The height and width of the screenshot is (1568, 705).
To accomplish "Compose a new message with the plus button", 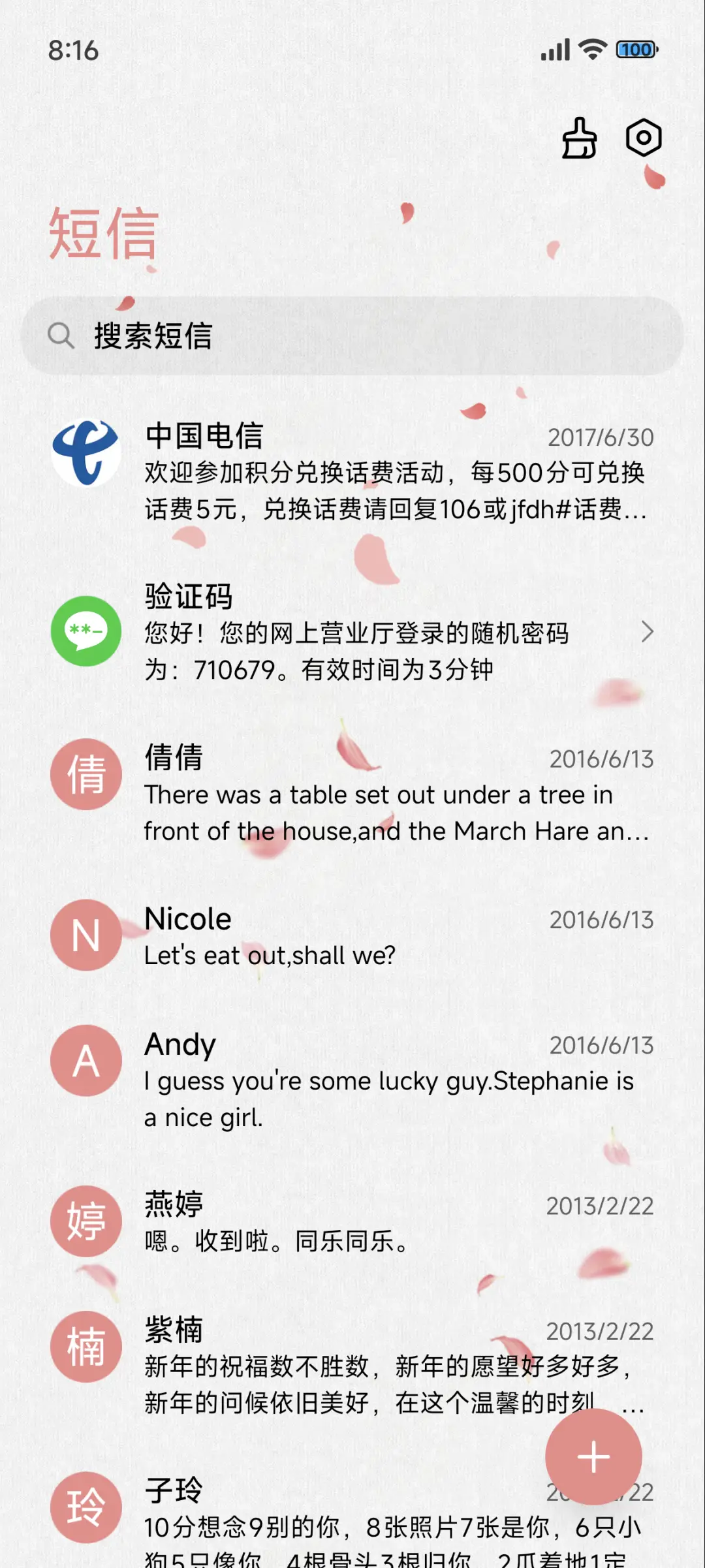I will point(593,1457).
